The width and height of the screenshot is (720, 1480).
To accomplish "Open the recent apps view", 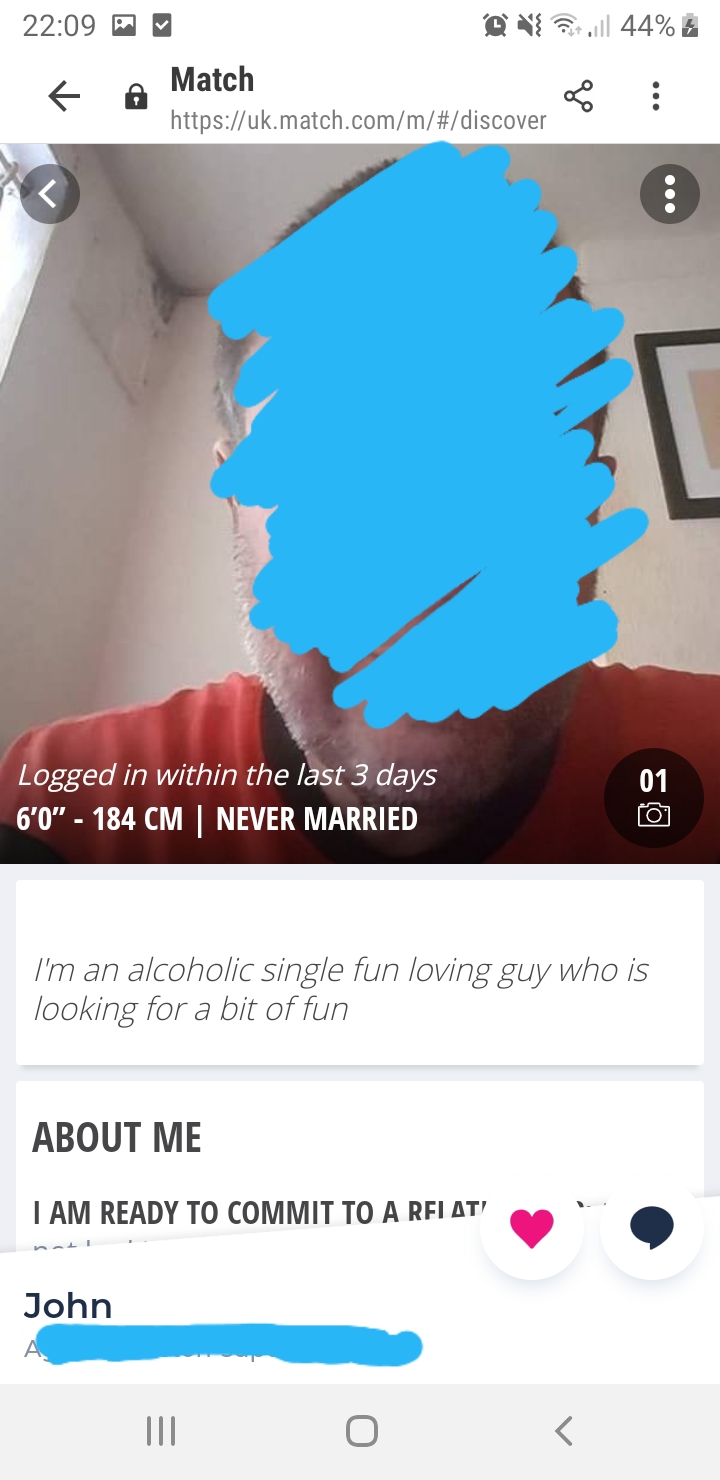I will (x=161, y=1431).
